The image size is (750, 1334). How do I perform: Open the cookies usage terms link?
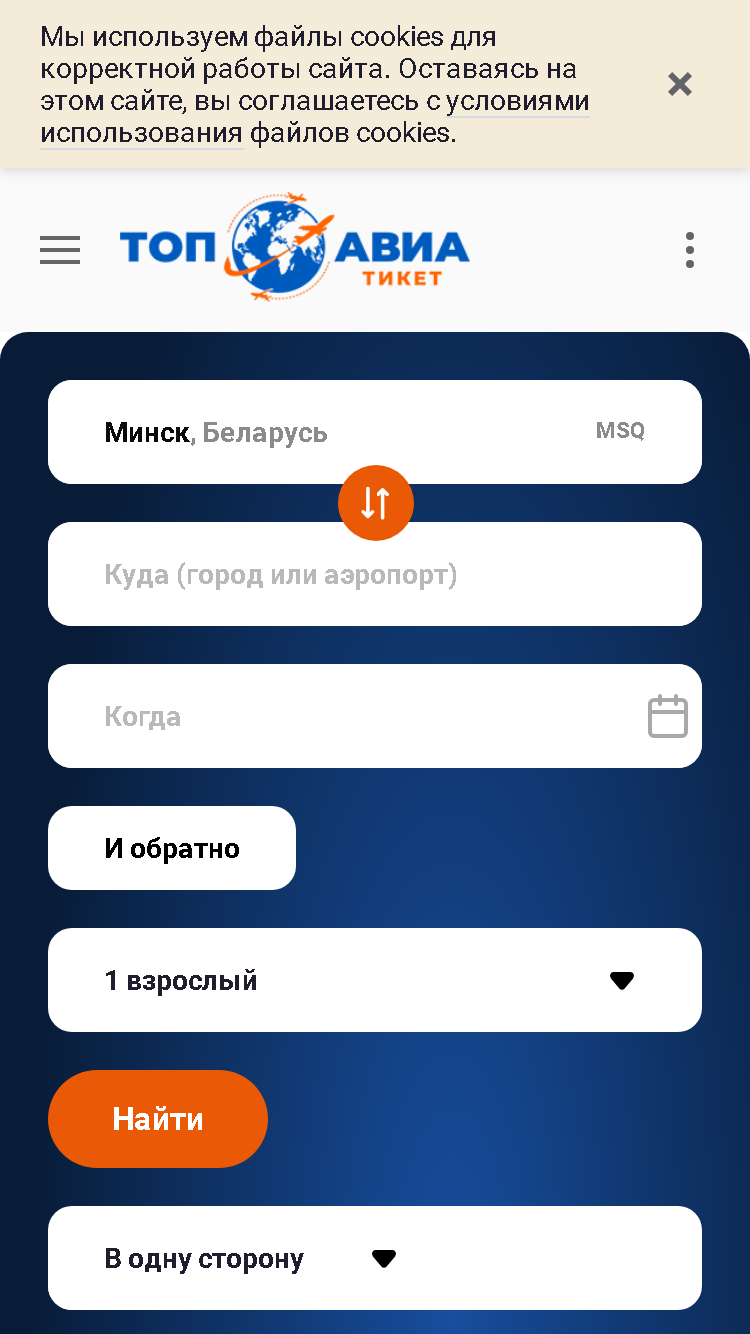[x=314, y=117]
